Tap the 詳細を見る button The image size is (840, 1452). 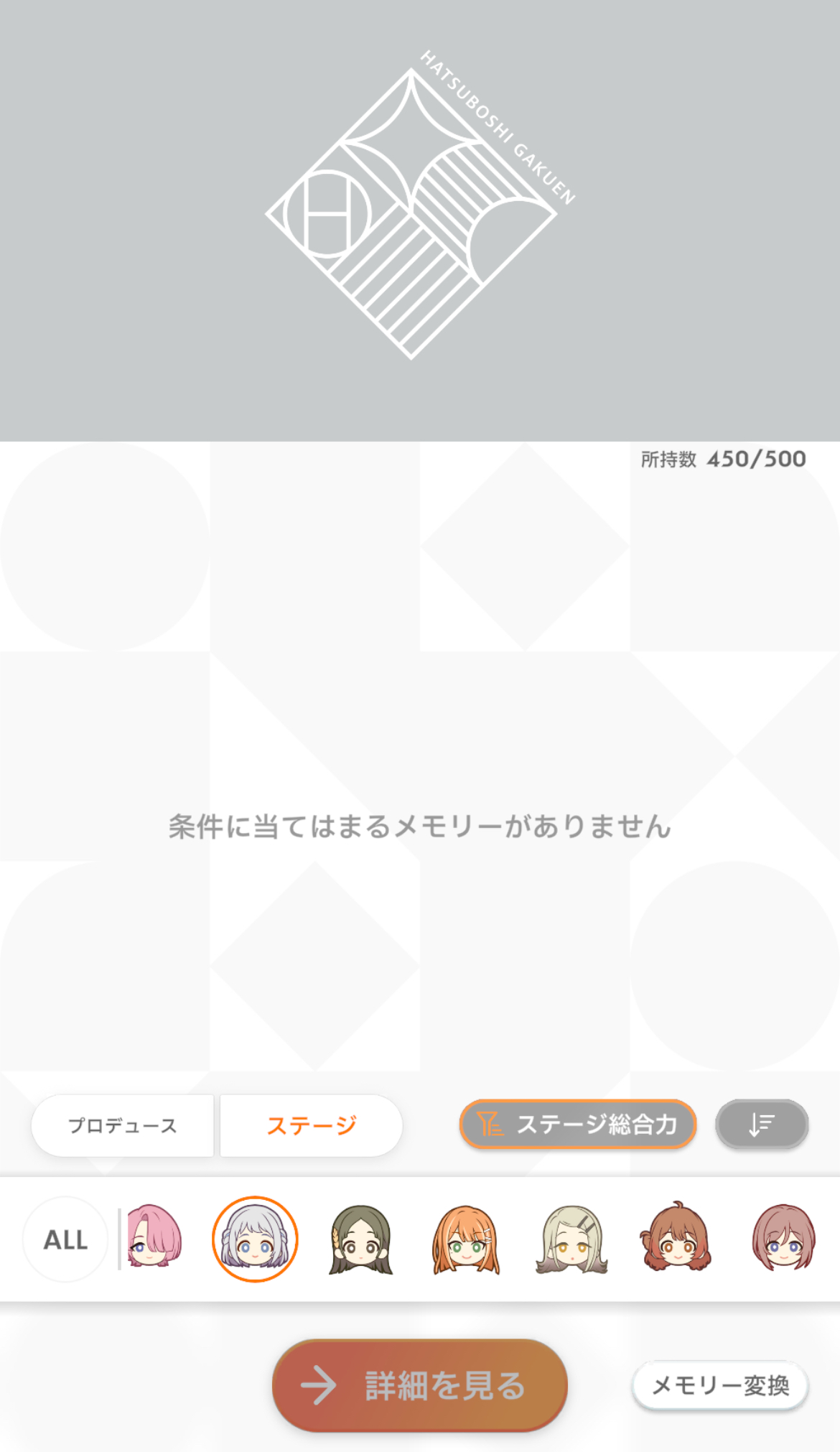pos(420,1385)
